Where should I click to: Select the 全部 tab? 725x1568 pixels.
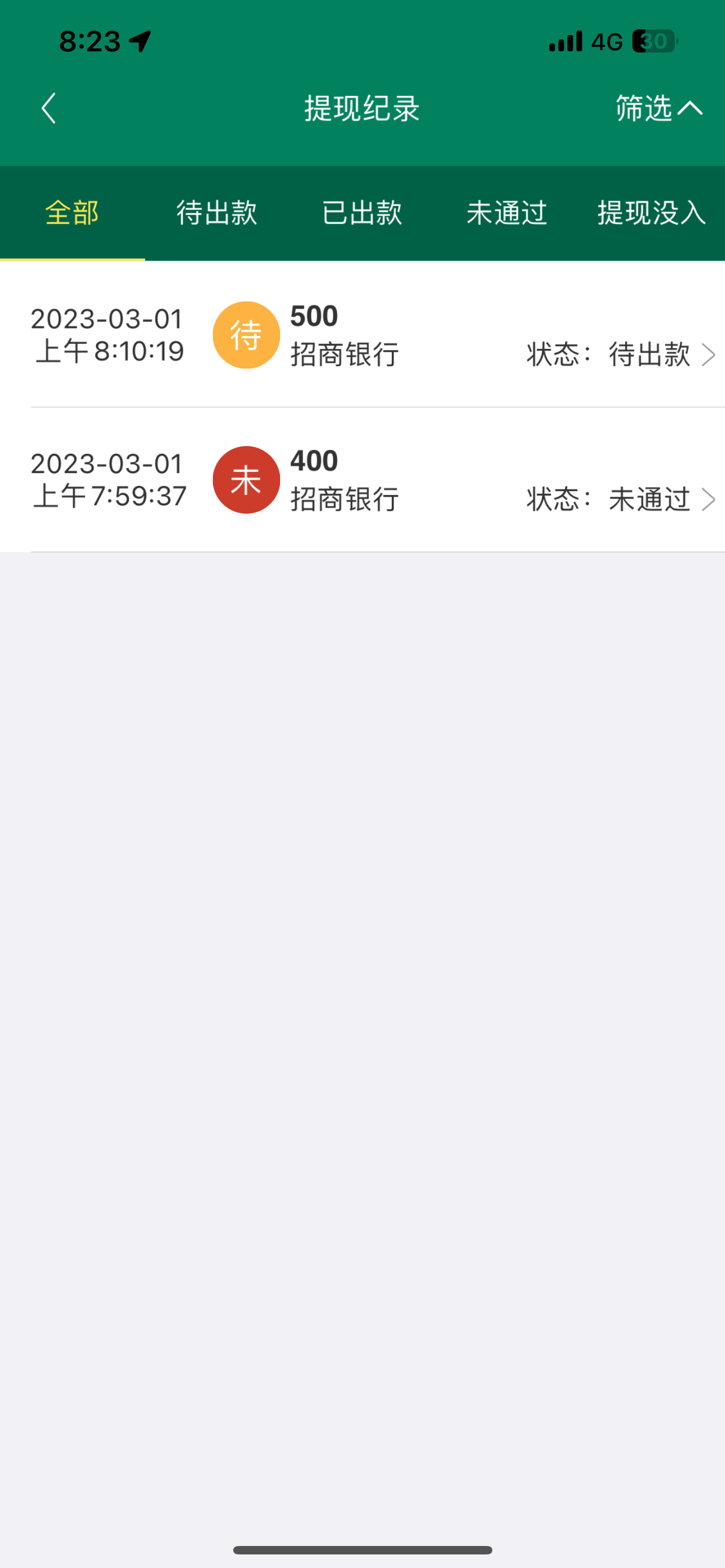click(x=72, y=213)
